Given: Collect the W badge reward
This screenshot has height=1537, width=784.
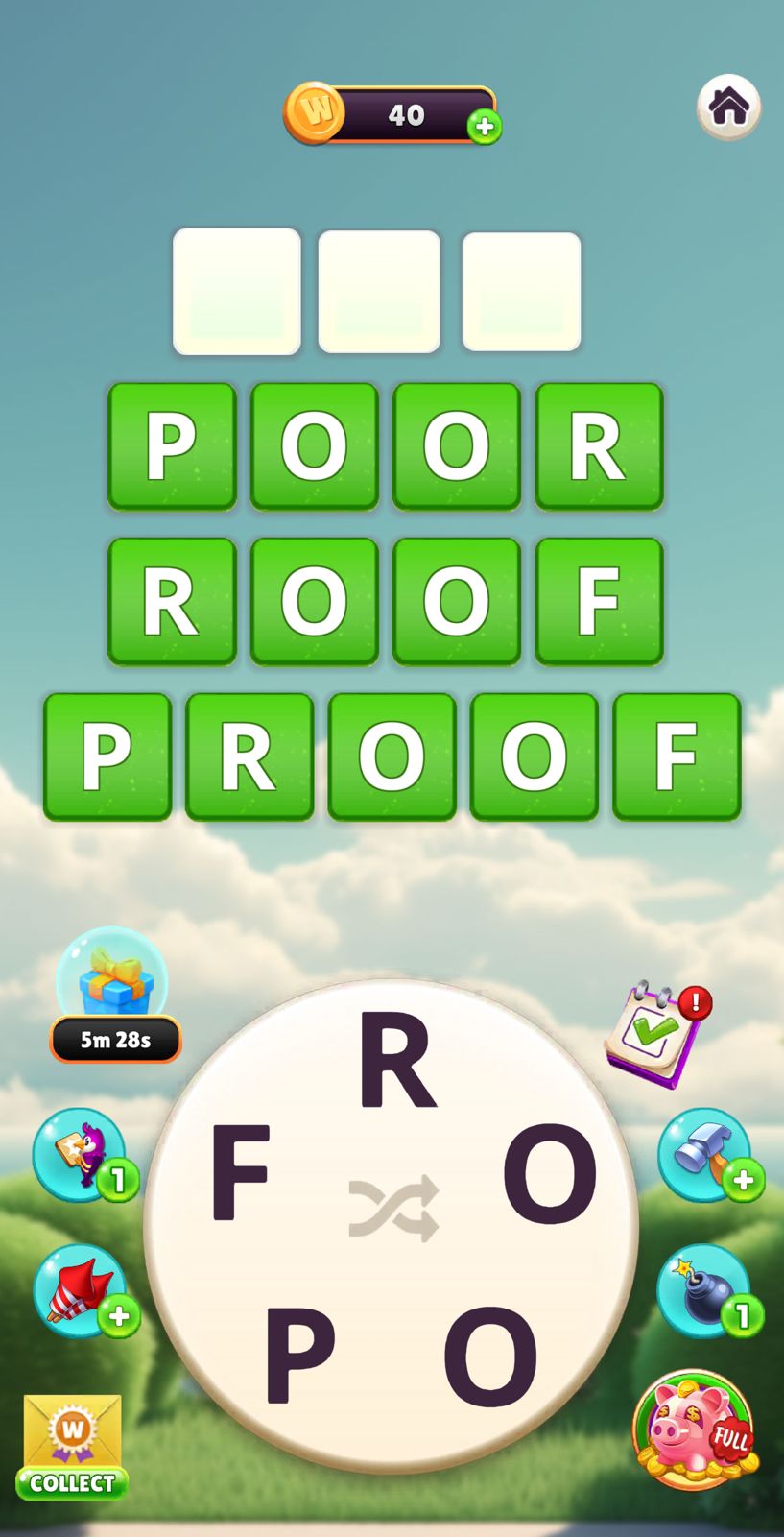Looking at the screenshot, I should click(x=72, y=1447).
